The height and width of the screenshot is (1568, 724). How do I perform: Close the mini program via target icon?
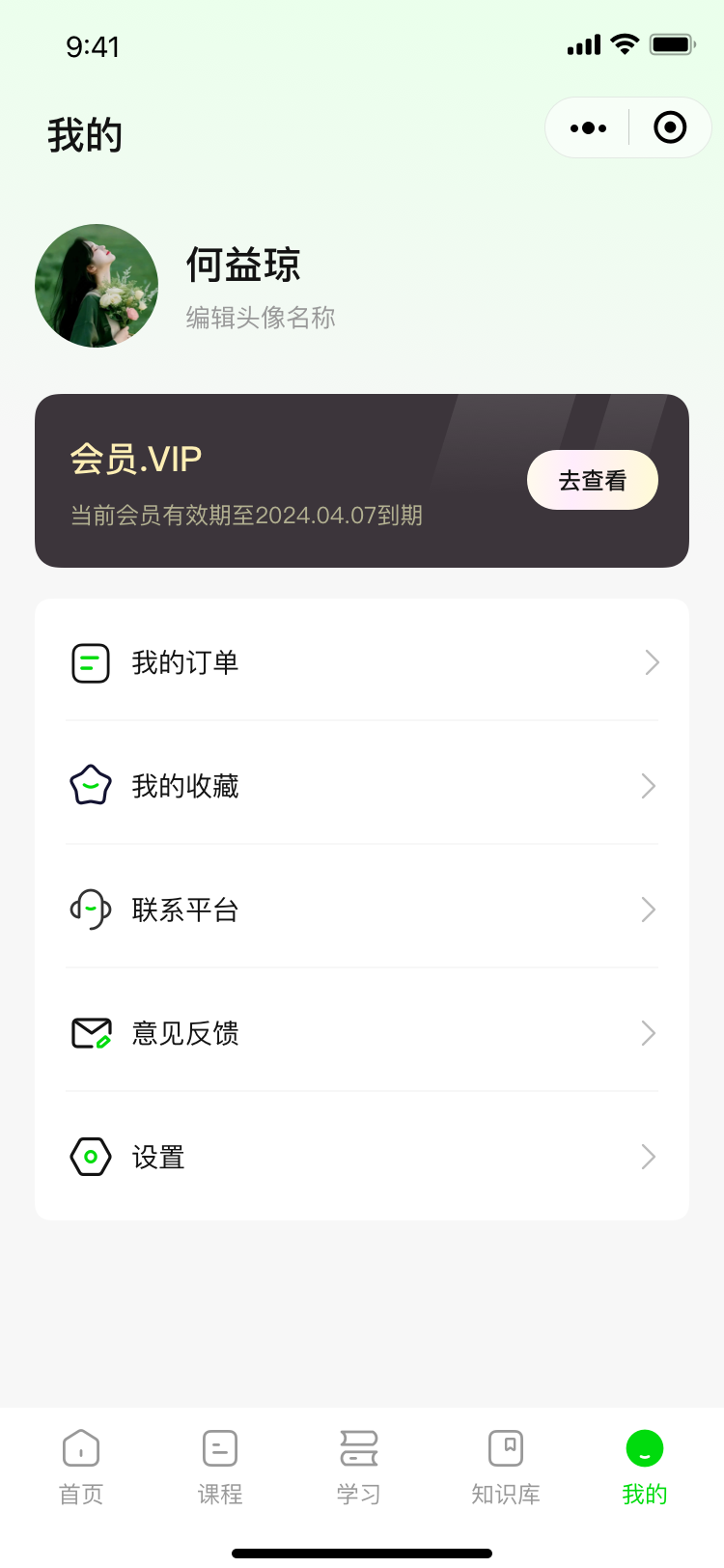click(x=670, y=127)
